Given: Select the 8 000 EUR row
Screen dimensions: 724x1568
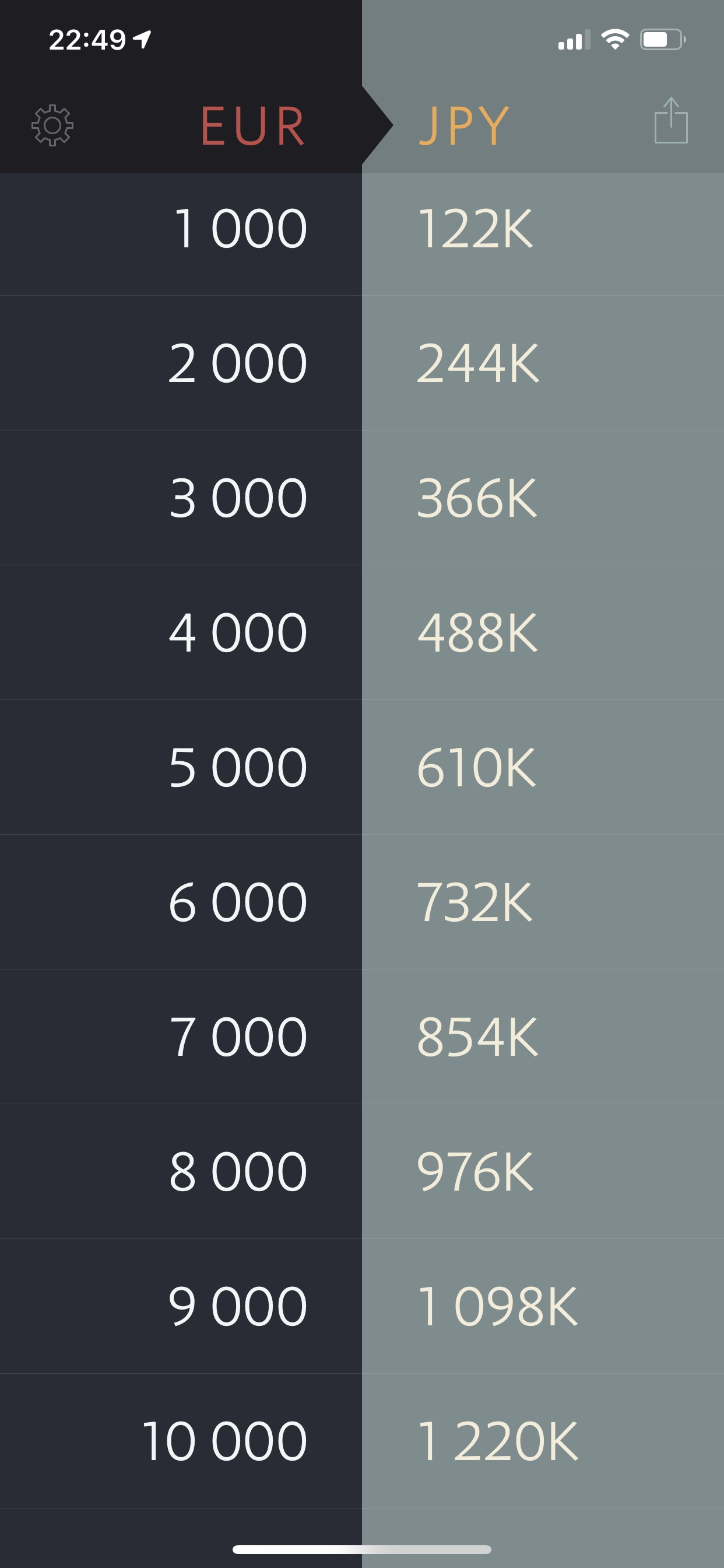Looking at the screenshot, I should coord(362,1171).
